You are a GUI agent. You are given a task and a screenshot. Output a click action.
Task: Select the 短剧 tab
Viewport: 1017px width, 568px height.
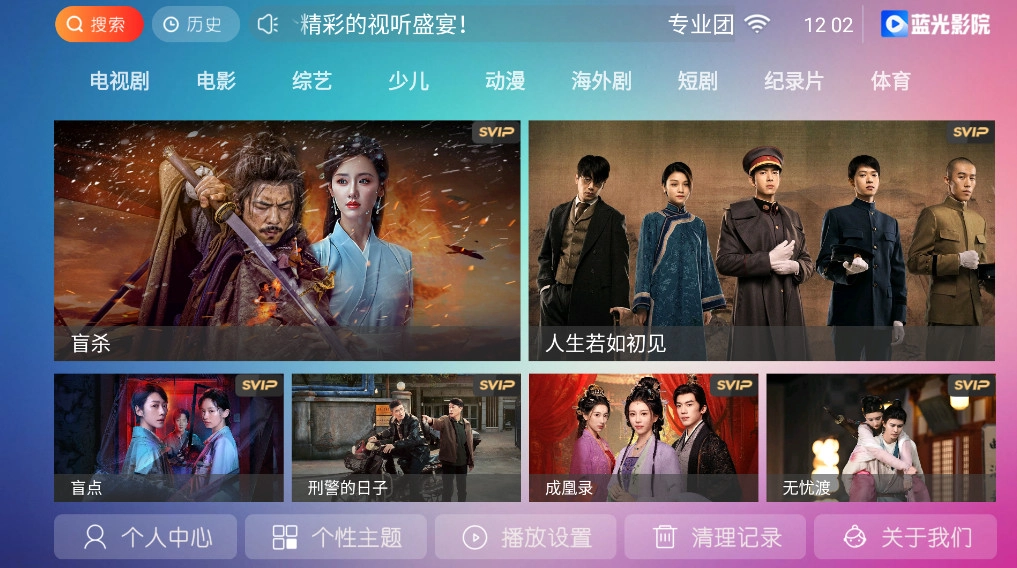[x=697, y=82]
